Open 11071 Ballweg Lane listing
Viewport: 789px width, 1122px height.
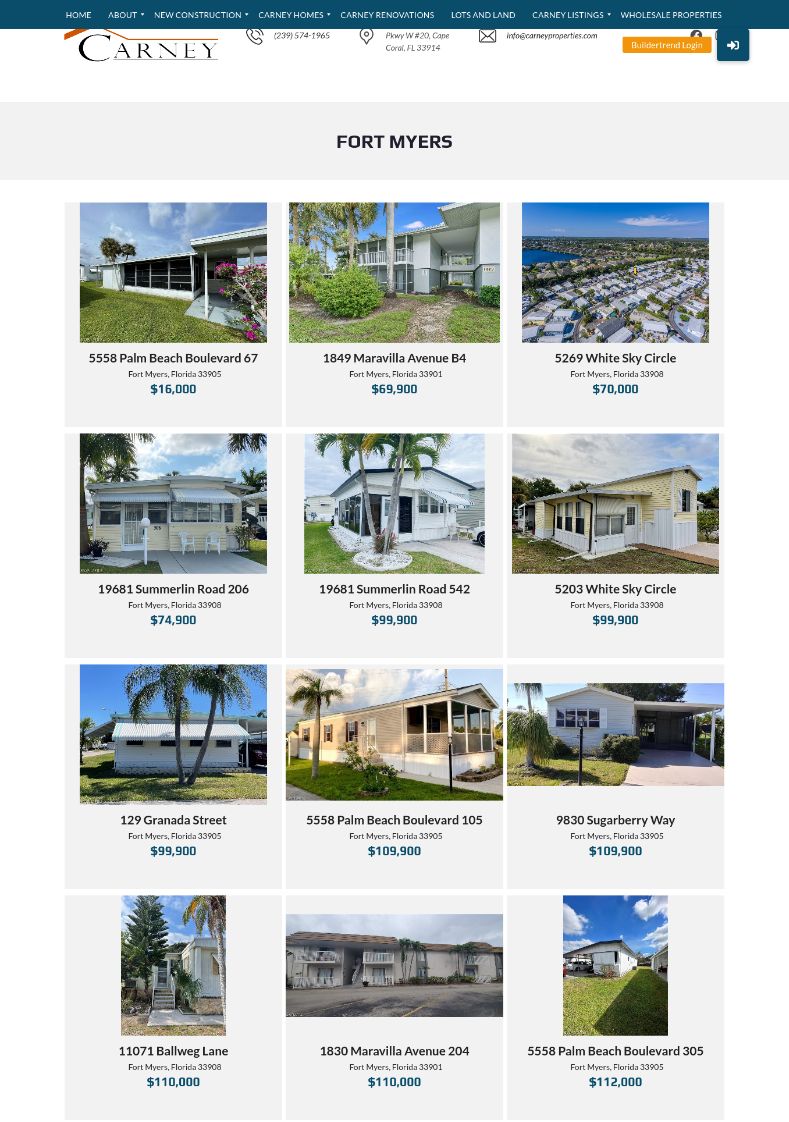point(173,1051)
